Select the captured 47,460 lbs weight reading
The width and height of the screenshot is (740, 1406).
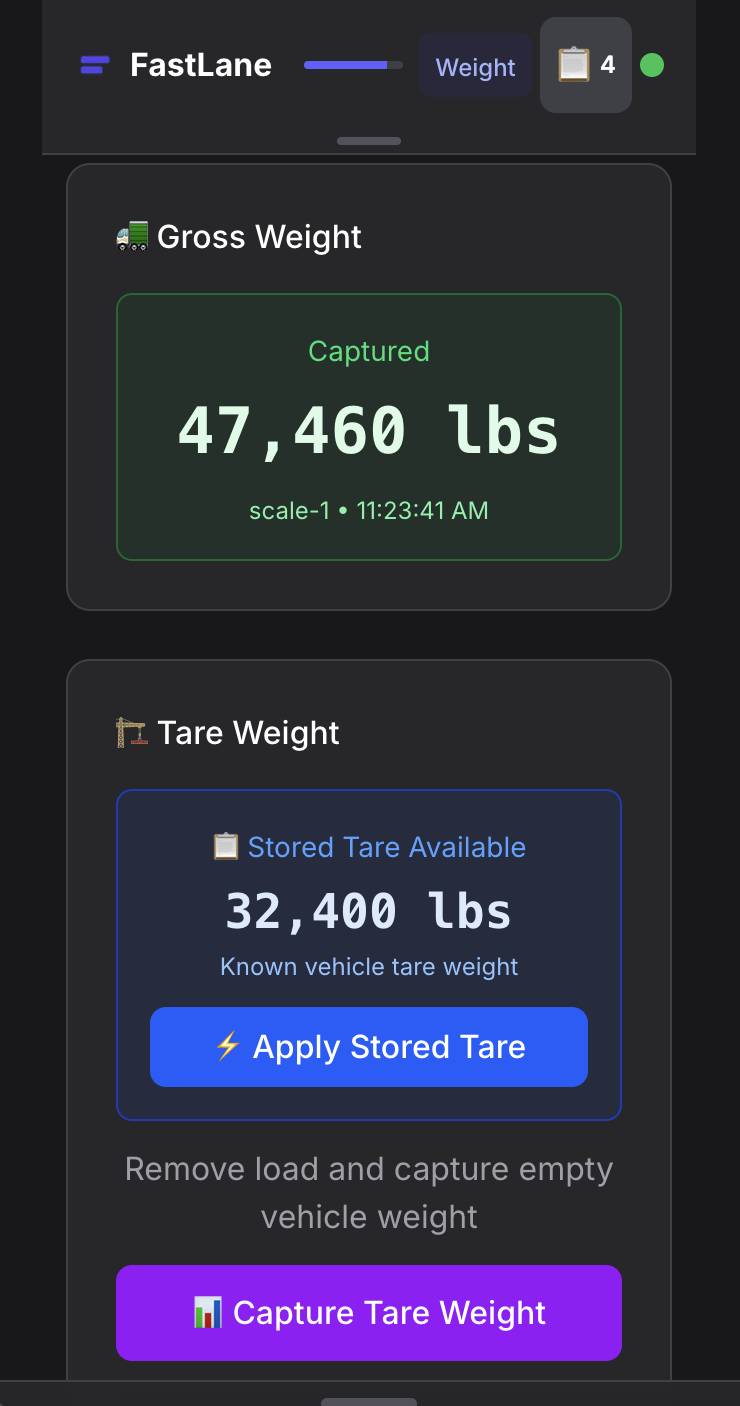[x=368, y=430]
